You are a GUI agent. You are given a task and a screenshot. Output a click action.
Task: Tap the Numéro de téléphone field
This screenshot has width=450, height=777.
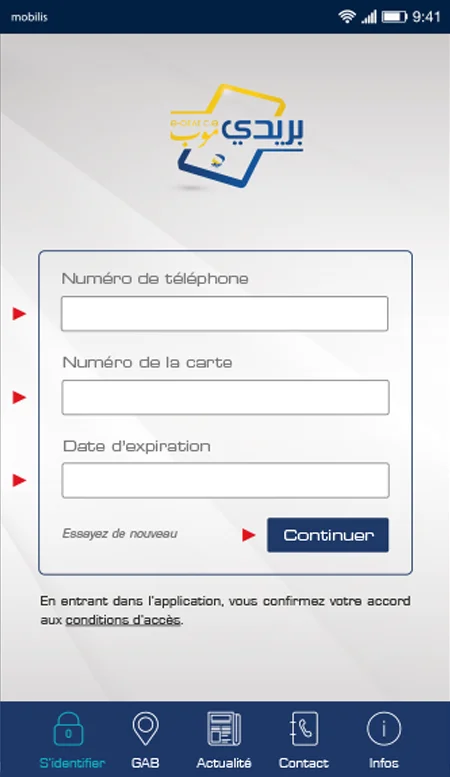tap(225, 314)
